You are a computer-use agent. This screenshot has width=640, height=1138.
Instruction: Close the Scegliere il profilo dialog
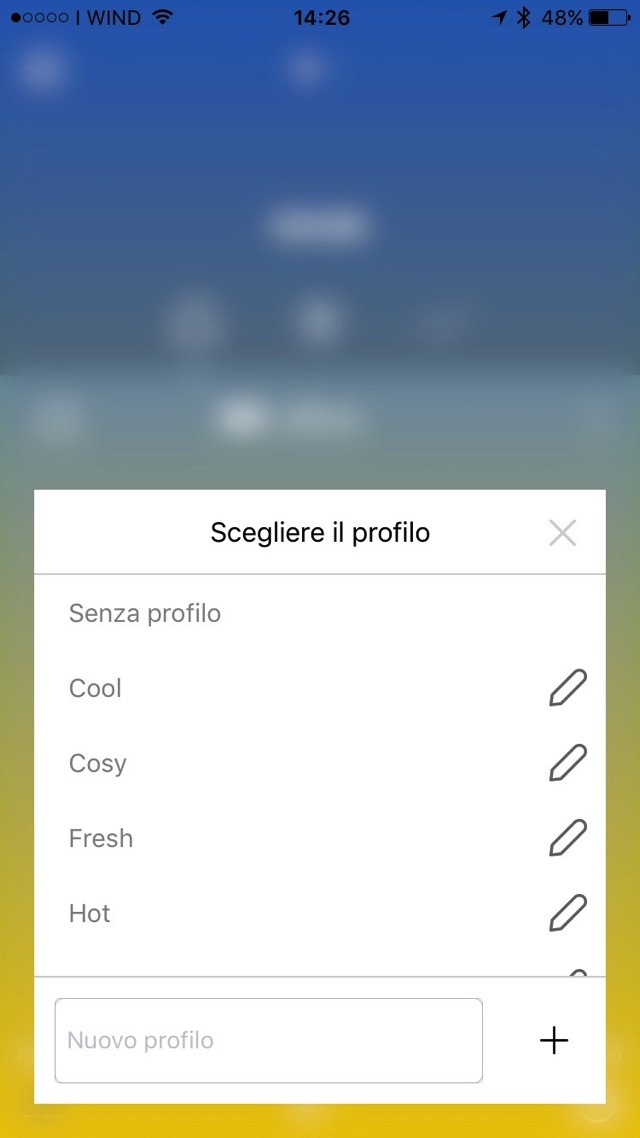562,533
